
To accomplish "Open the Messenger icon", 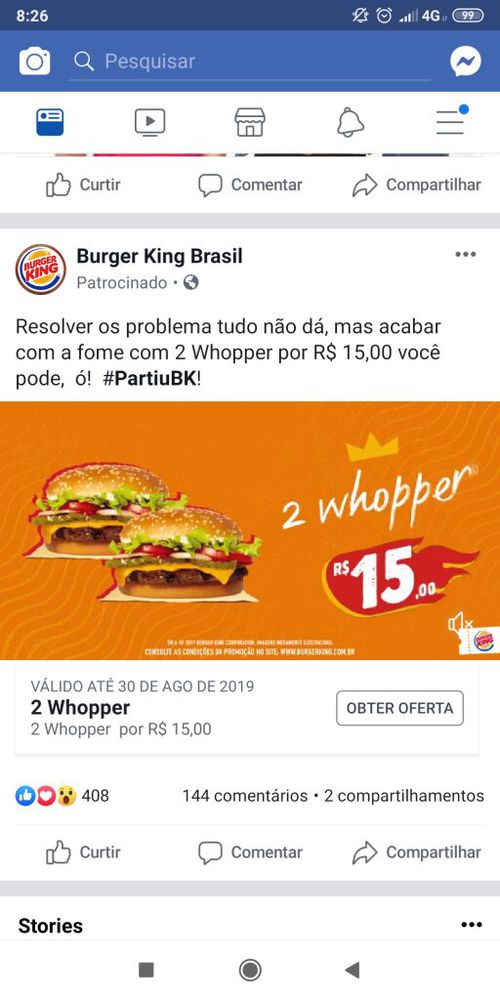I will tap(465, 61).
